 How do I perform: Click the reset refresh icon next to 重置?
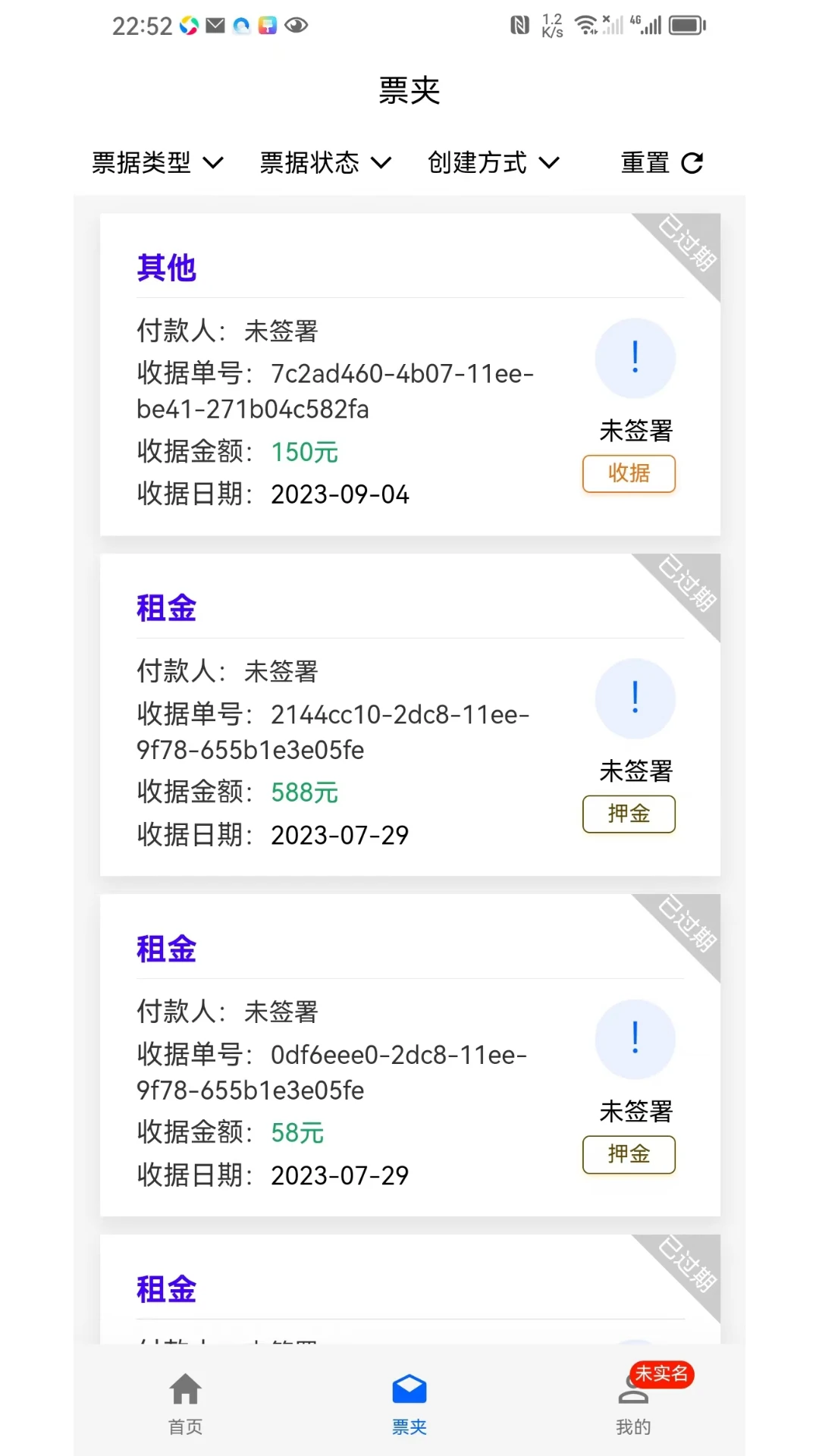(x=692, y=162)
